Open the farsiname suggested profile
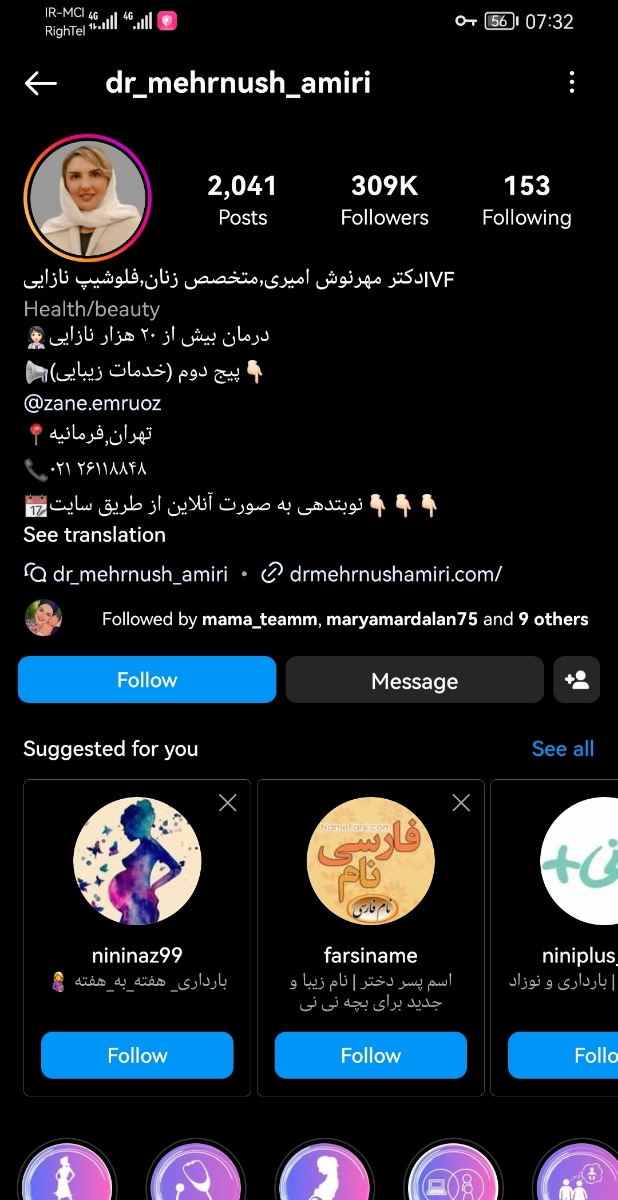 click(x=371, y=862)
